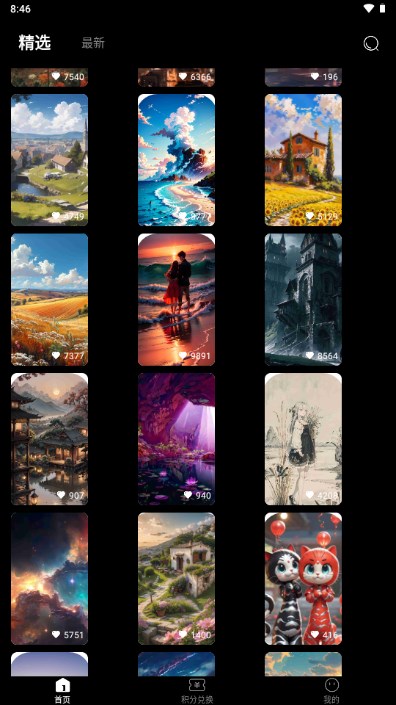This screenshot has height=705, width=396.
Task: Open the stone cottage wallpaper with 1400 likes
Action: 176,579
